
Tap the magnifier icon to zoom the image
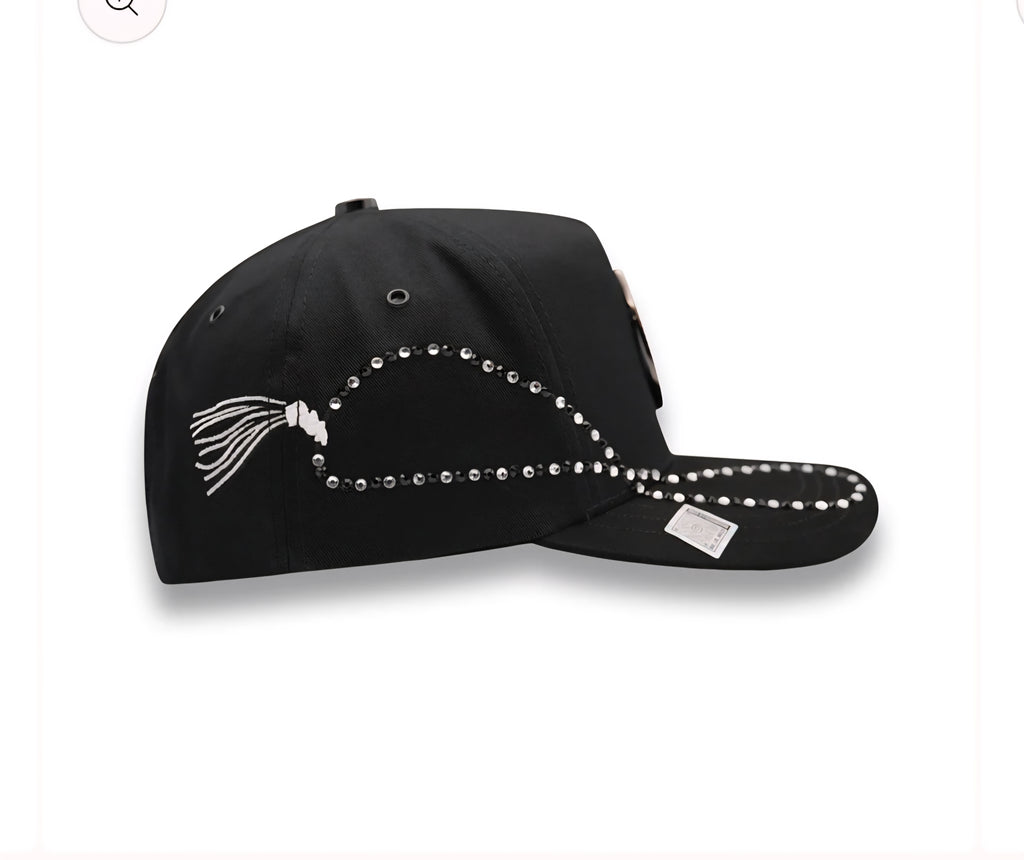[x=121, y=8]
